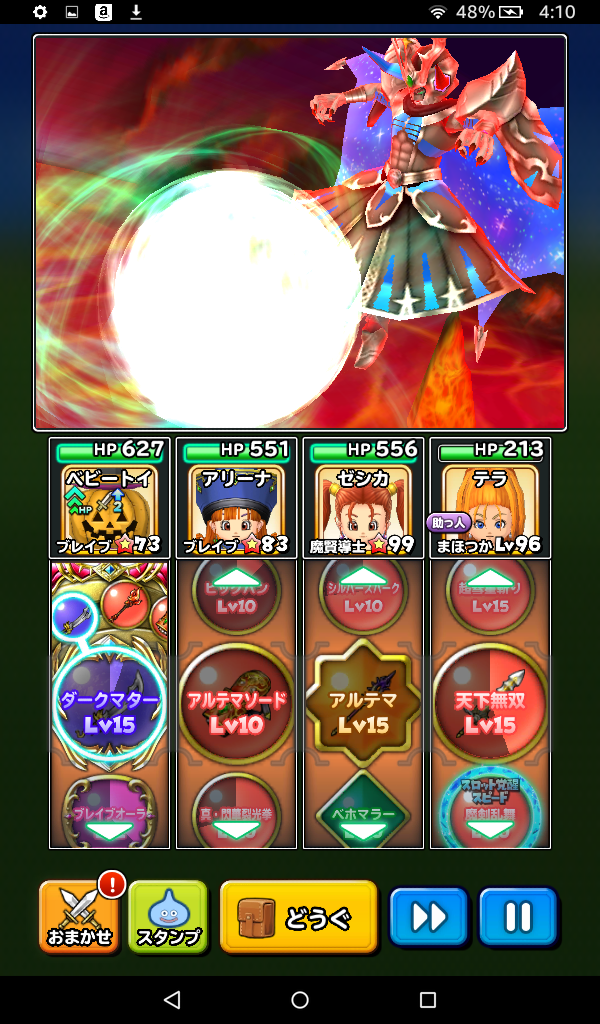The height and width of the screenshot is (1024, 600).
Task: Open アリーナ character card
Action: [x=236, y=498]
